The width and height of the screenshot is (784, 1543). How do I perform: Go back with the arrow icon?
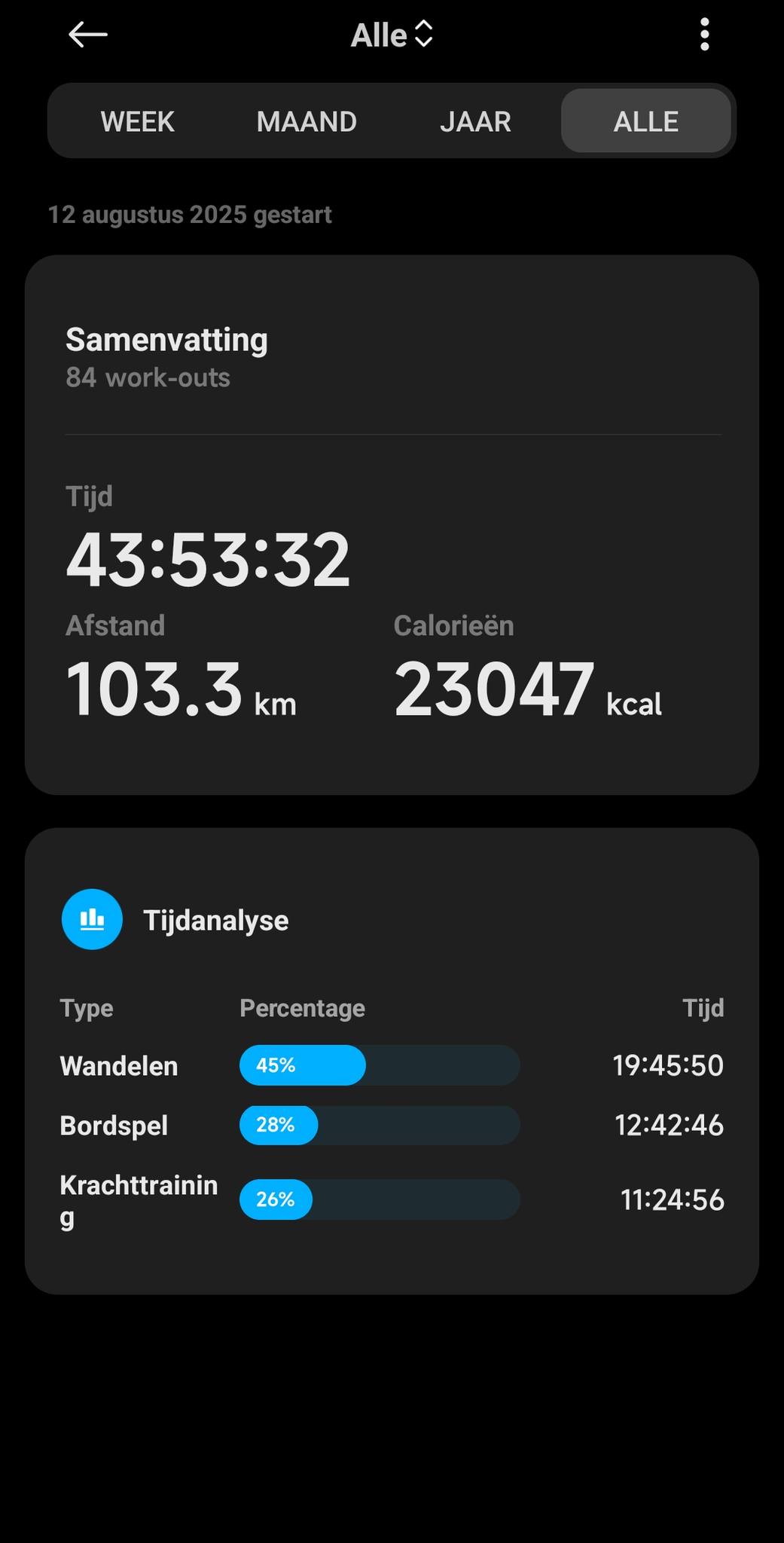coord(88,35)
